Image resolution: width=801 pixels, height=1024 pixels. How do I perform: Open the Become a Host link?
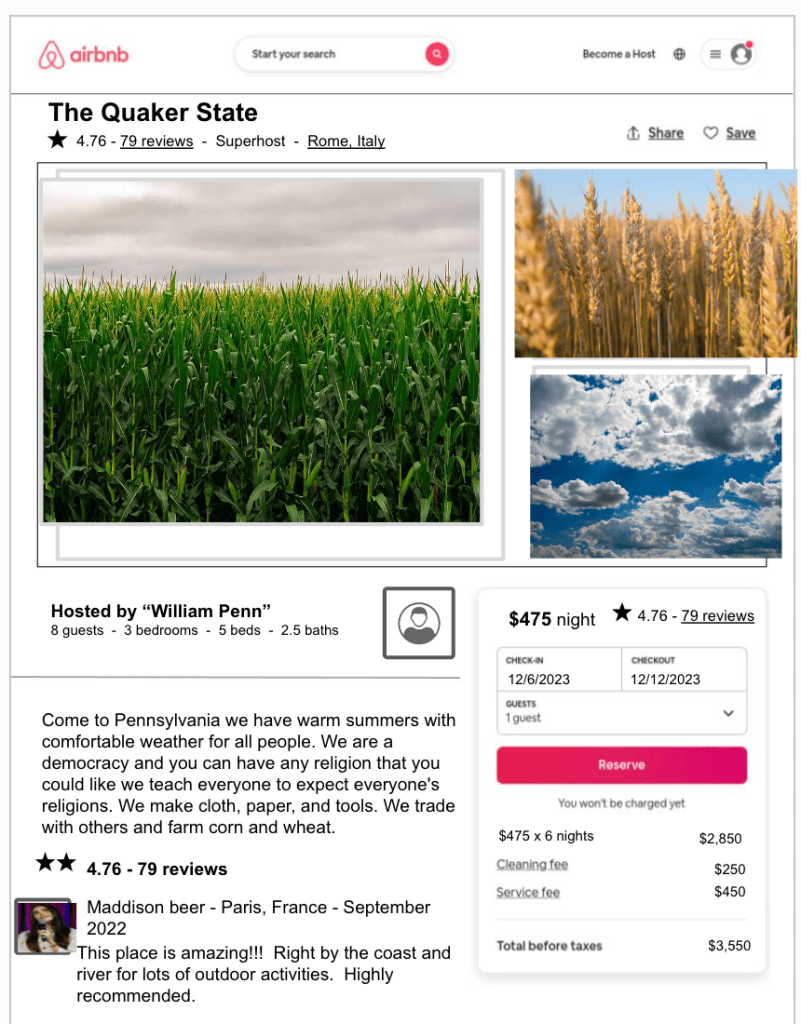click(619, 54)
